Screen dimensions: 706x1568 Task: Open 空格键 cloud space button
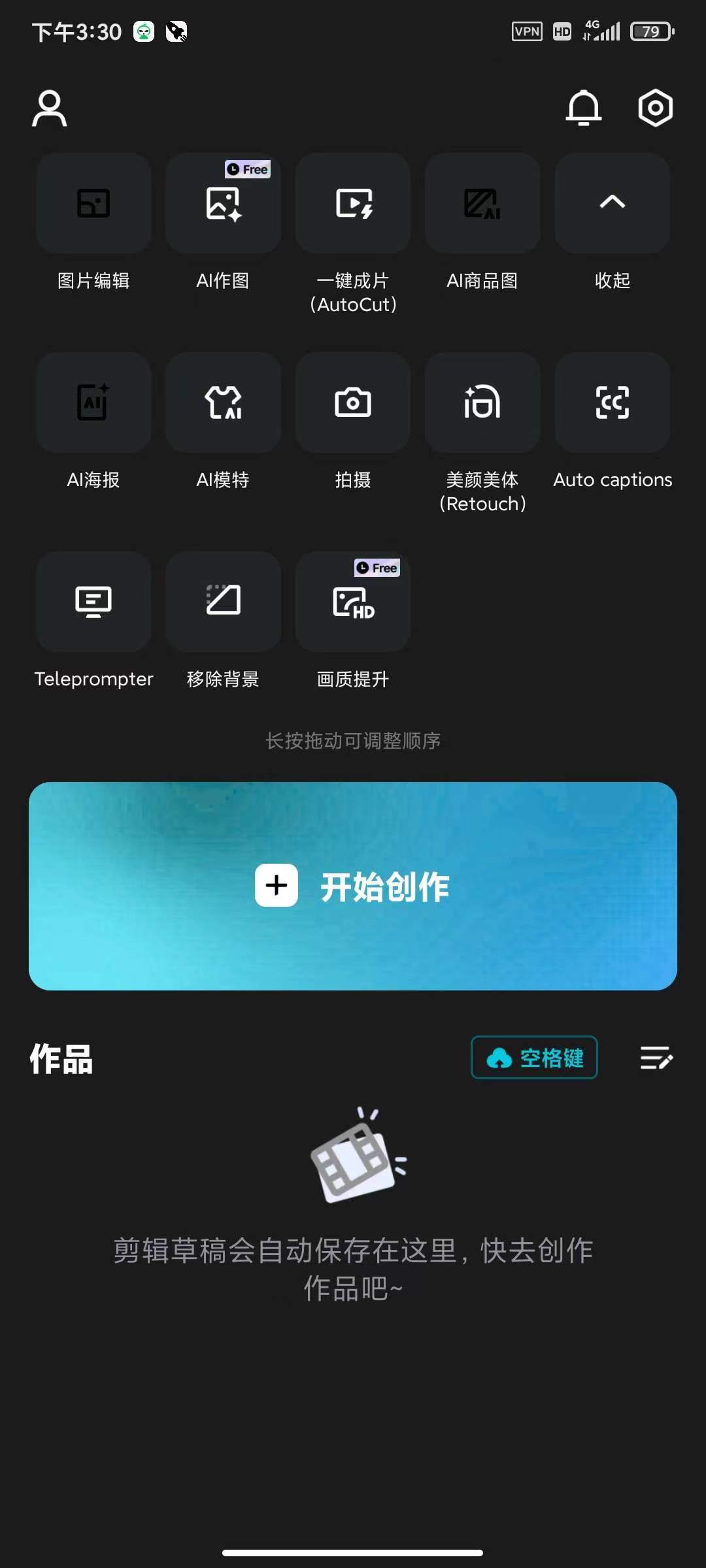[x=534, y=1058]
